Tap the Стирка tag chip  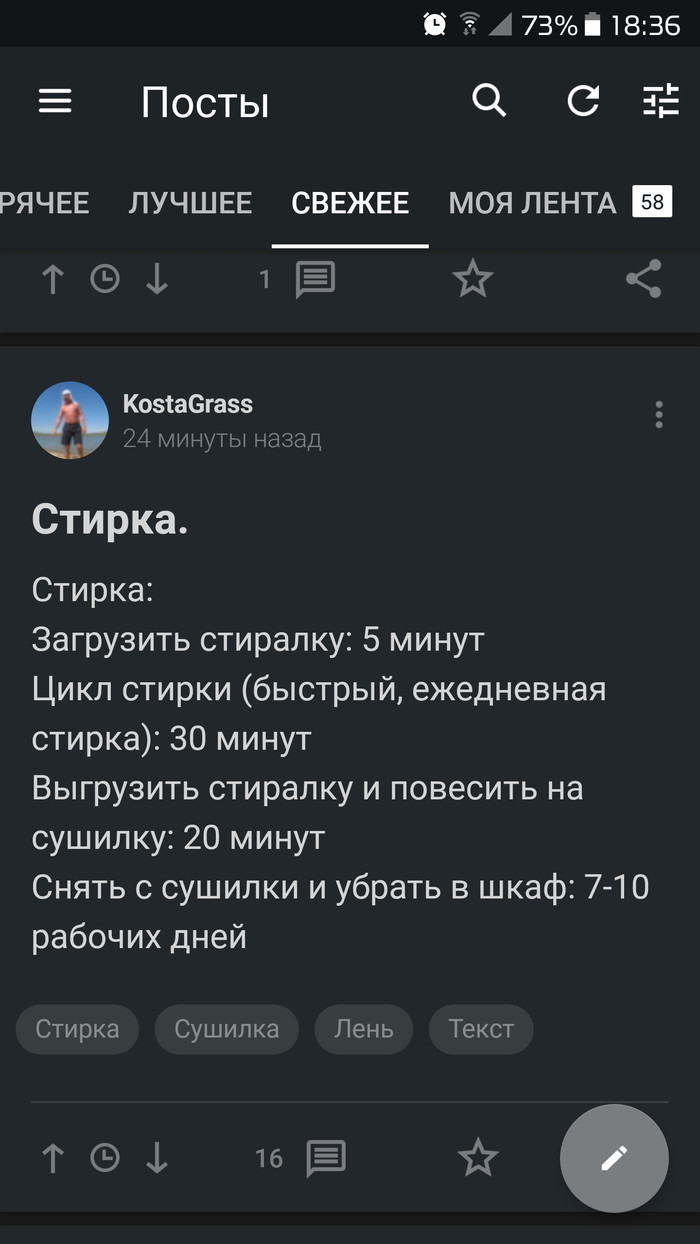(x=77, y=1029)
